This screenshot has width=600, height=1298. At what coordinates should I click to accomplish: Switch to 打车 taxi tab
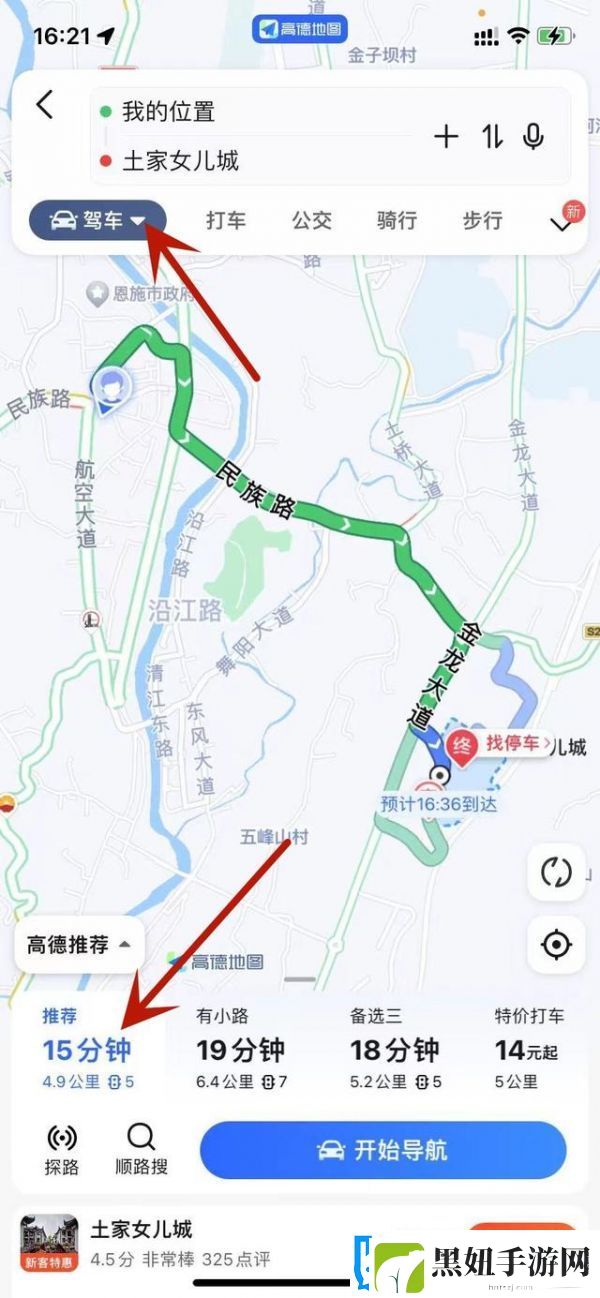tap(226, 220)
